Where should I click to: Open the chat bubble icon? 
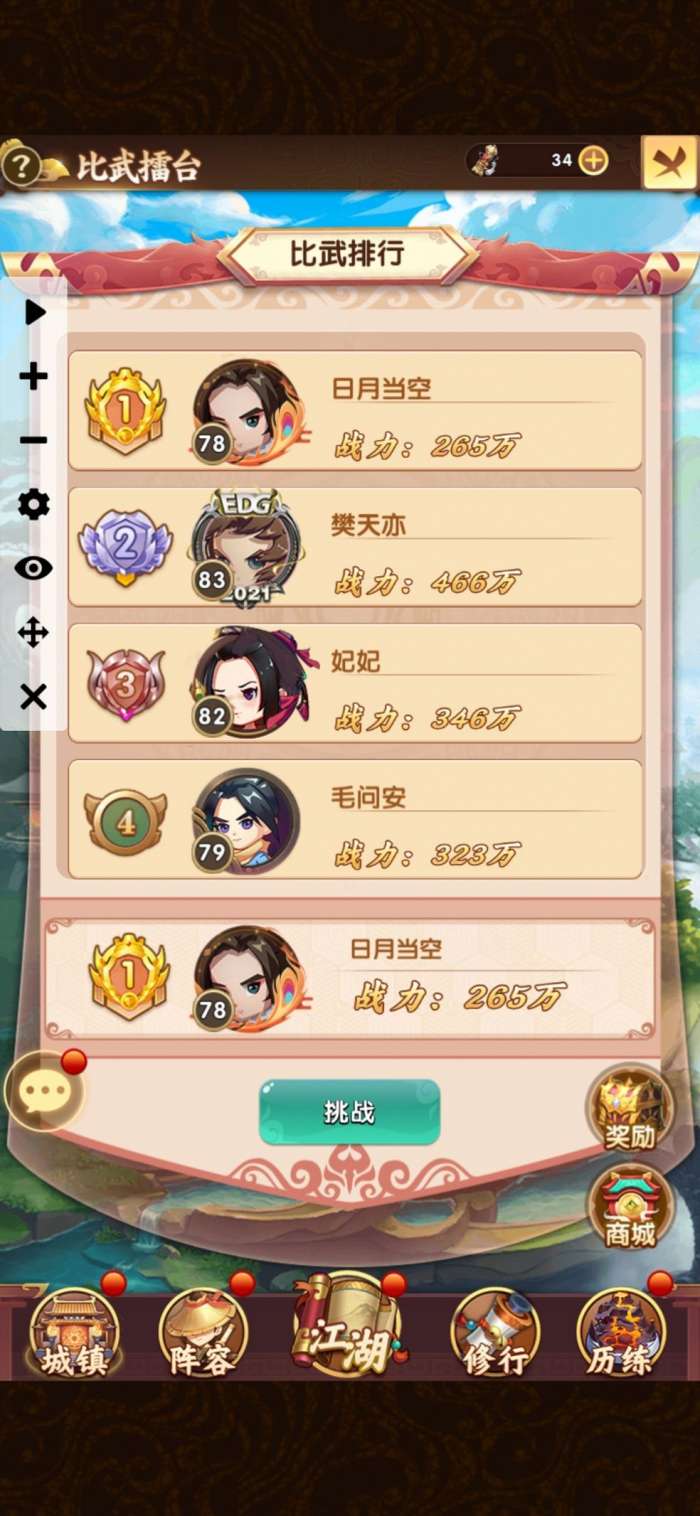[x=45, y=1091]
